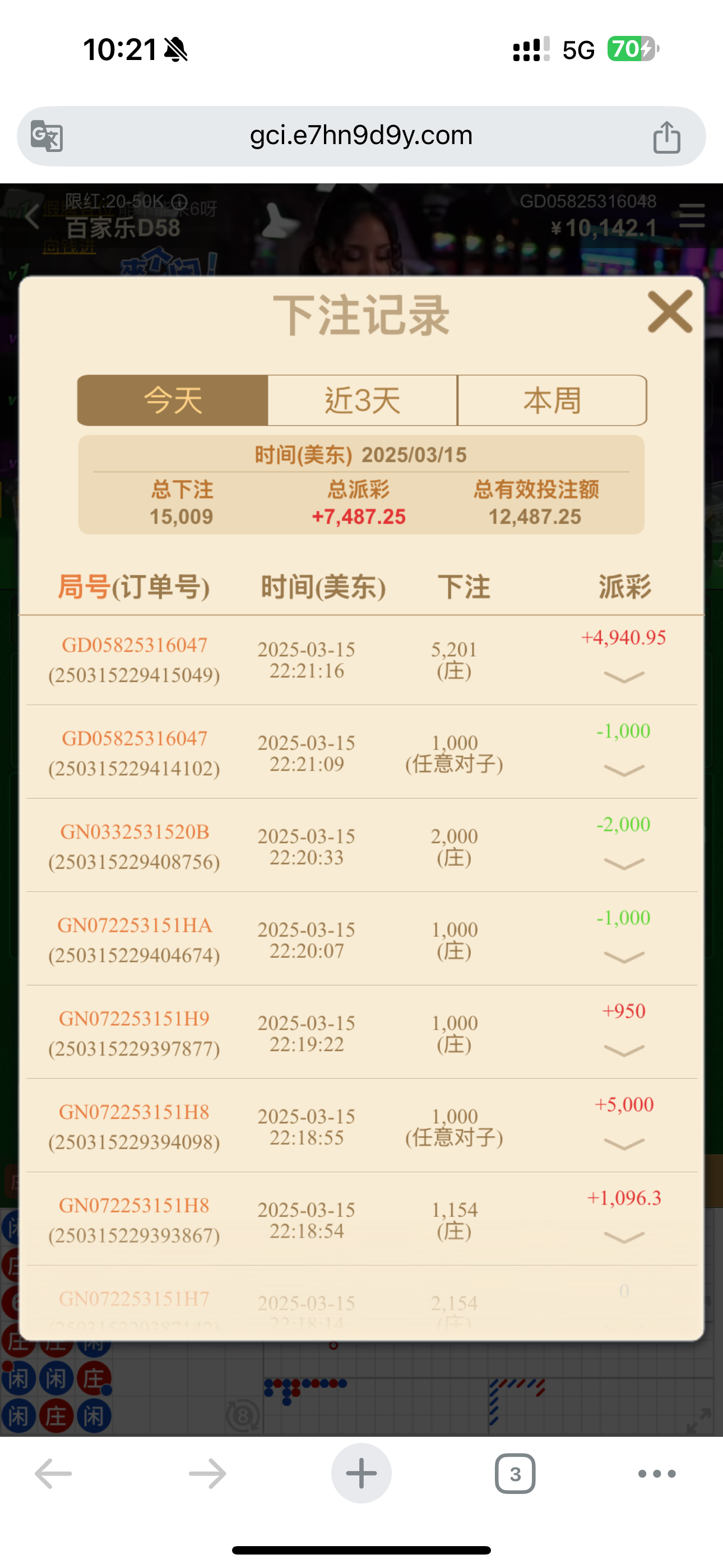Image resolution: width=723 pixels, height=1568 pixels.
Task: Expand the +1,096.3 payout record
Action: 623,1238
